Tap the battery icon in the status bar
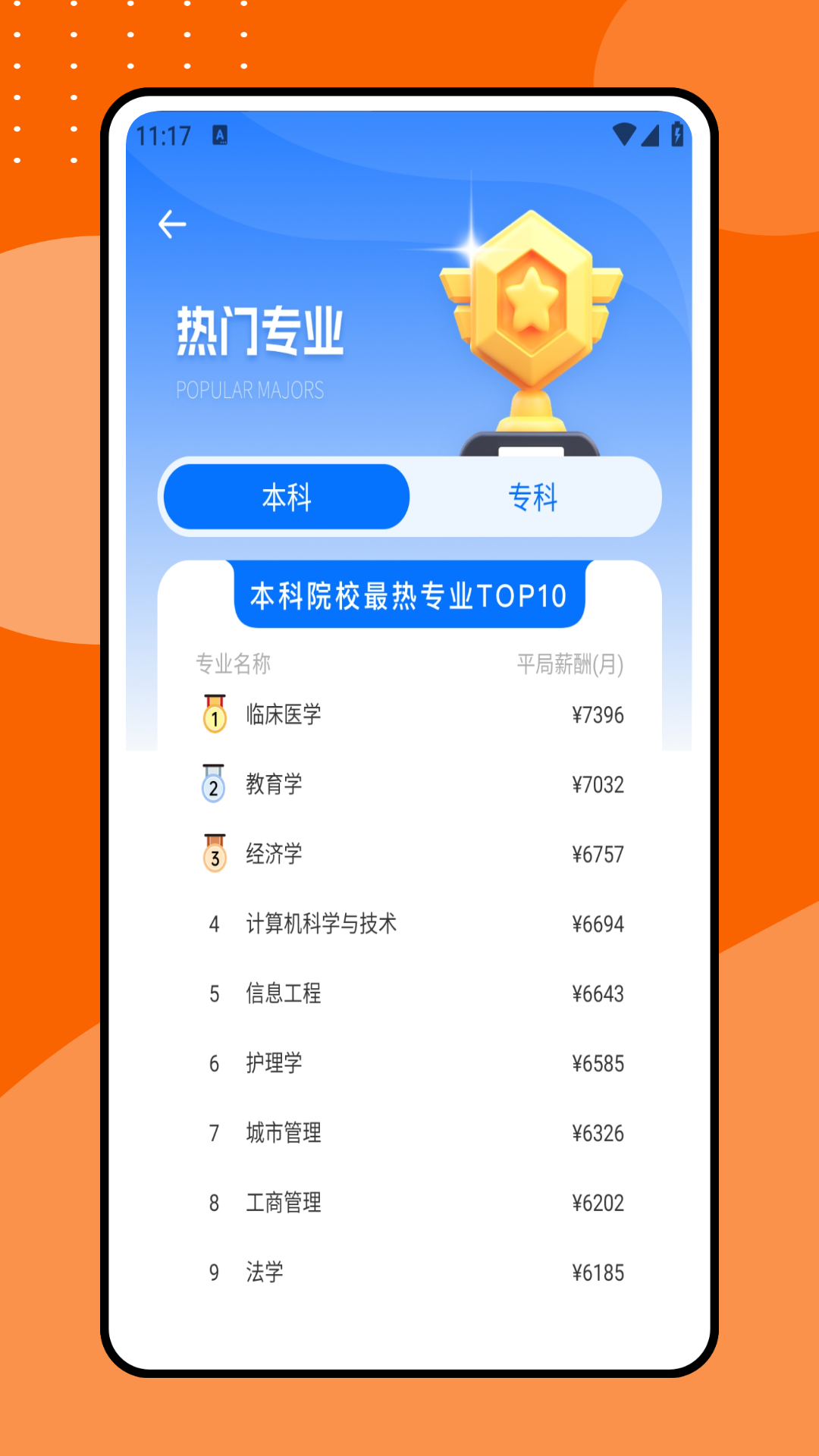819x1456 pixels. 677,133
